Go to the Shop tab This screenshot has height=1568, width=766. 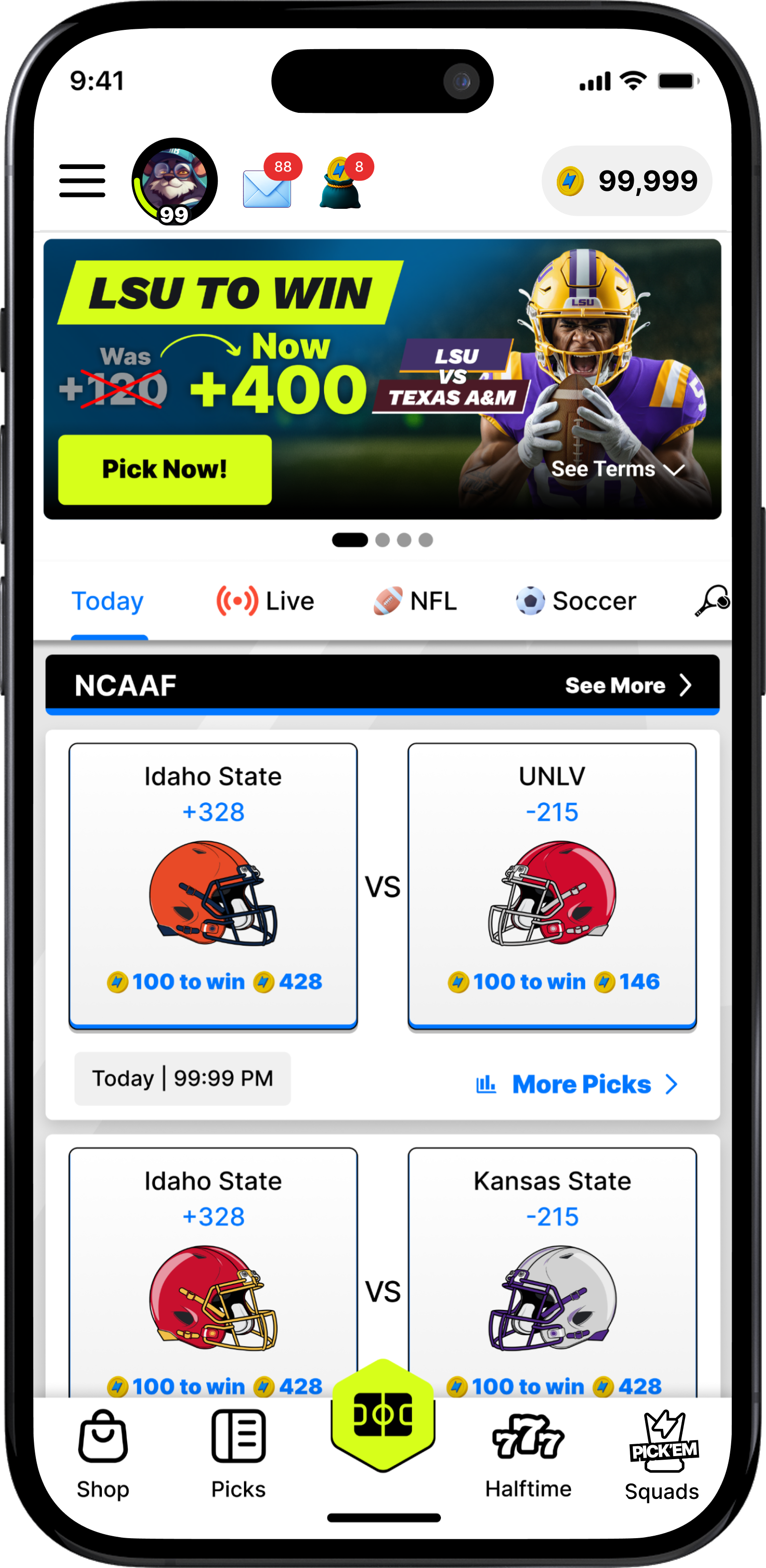pos(103,1455)
